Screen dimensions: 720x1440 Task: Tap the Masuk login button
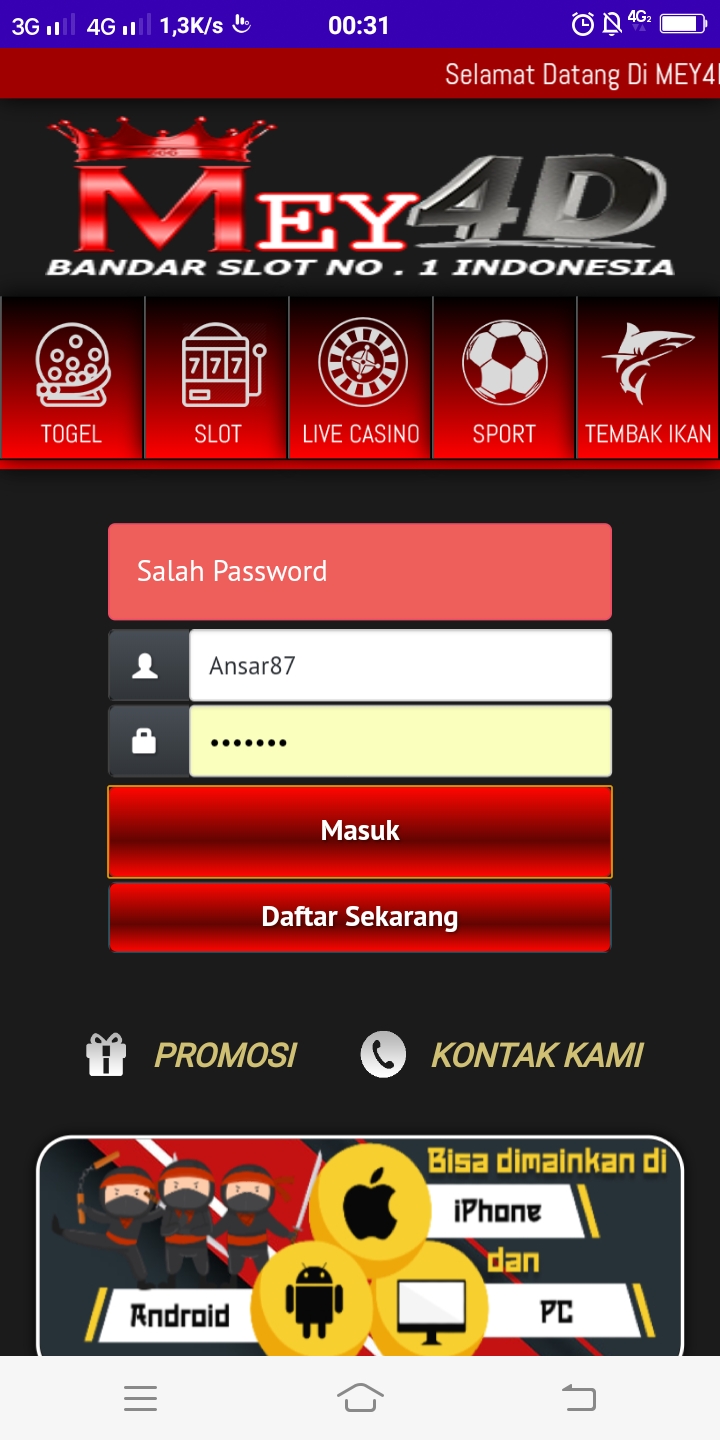coord(360,831)
